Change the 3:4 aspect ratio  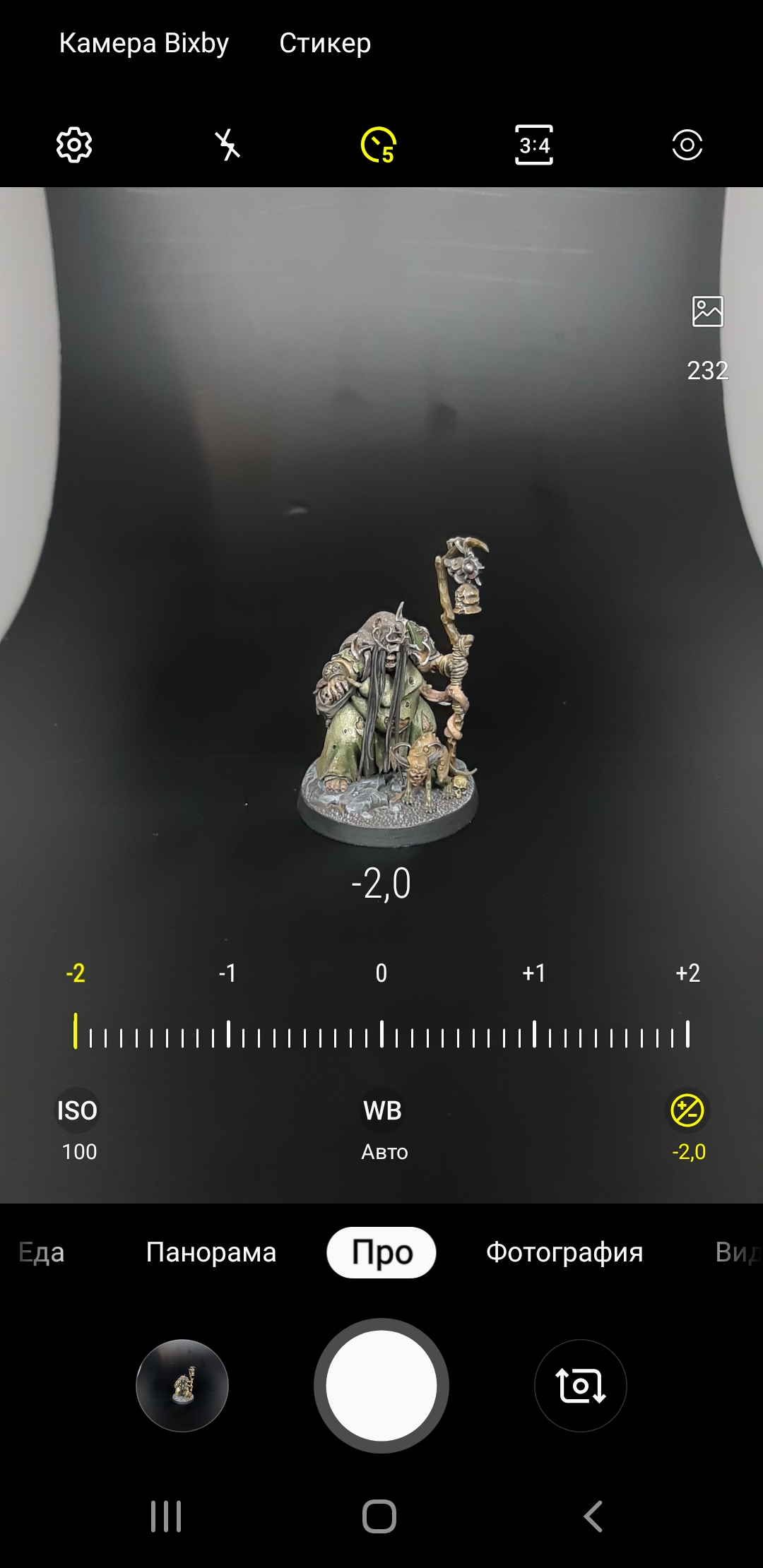[x=534, y=145]
